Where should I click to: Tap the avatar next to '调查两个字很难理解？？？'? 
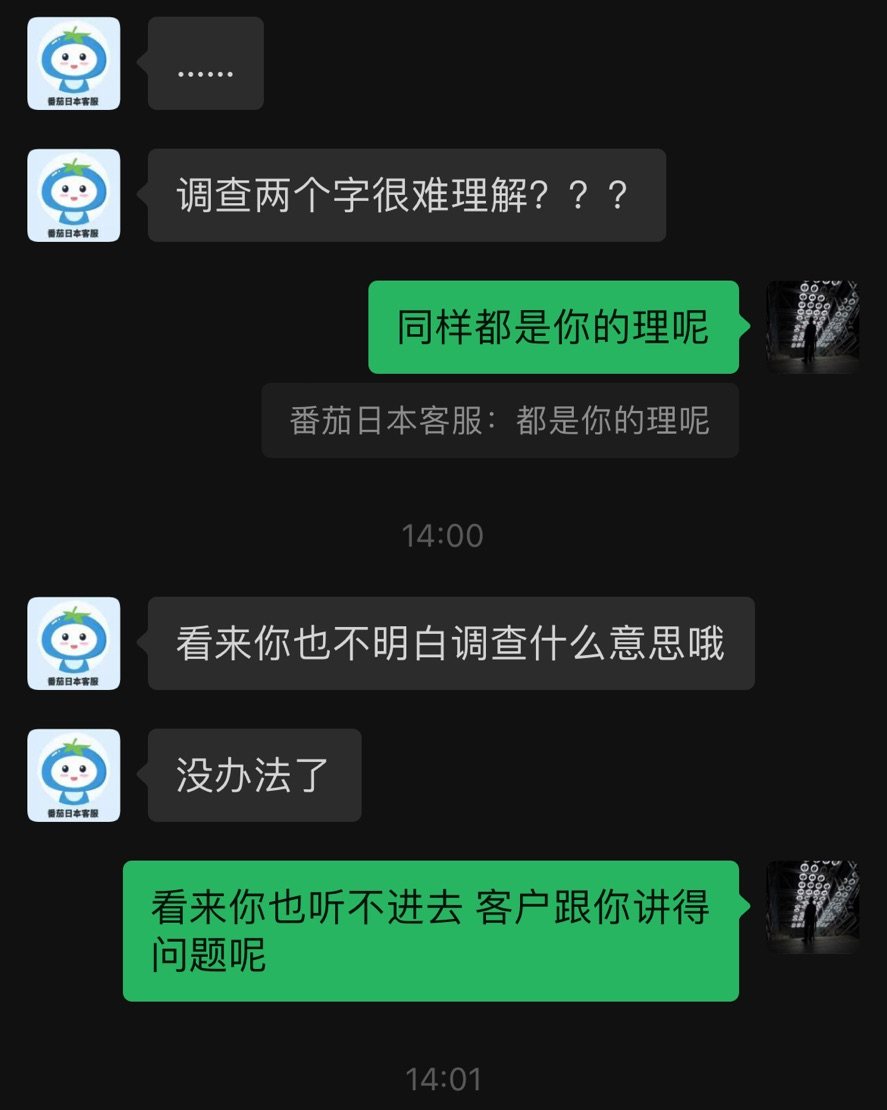72,195
